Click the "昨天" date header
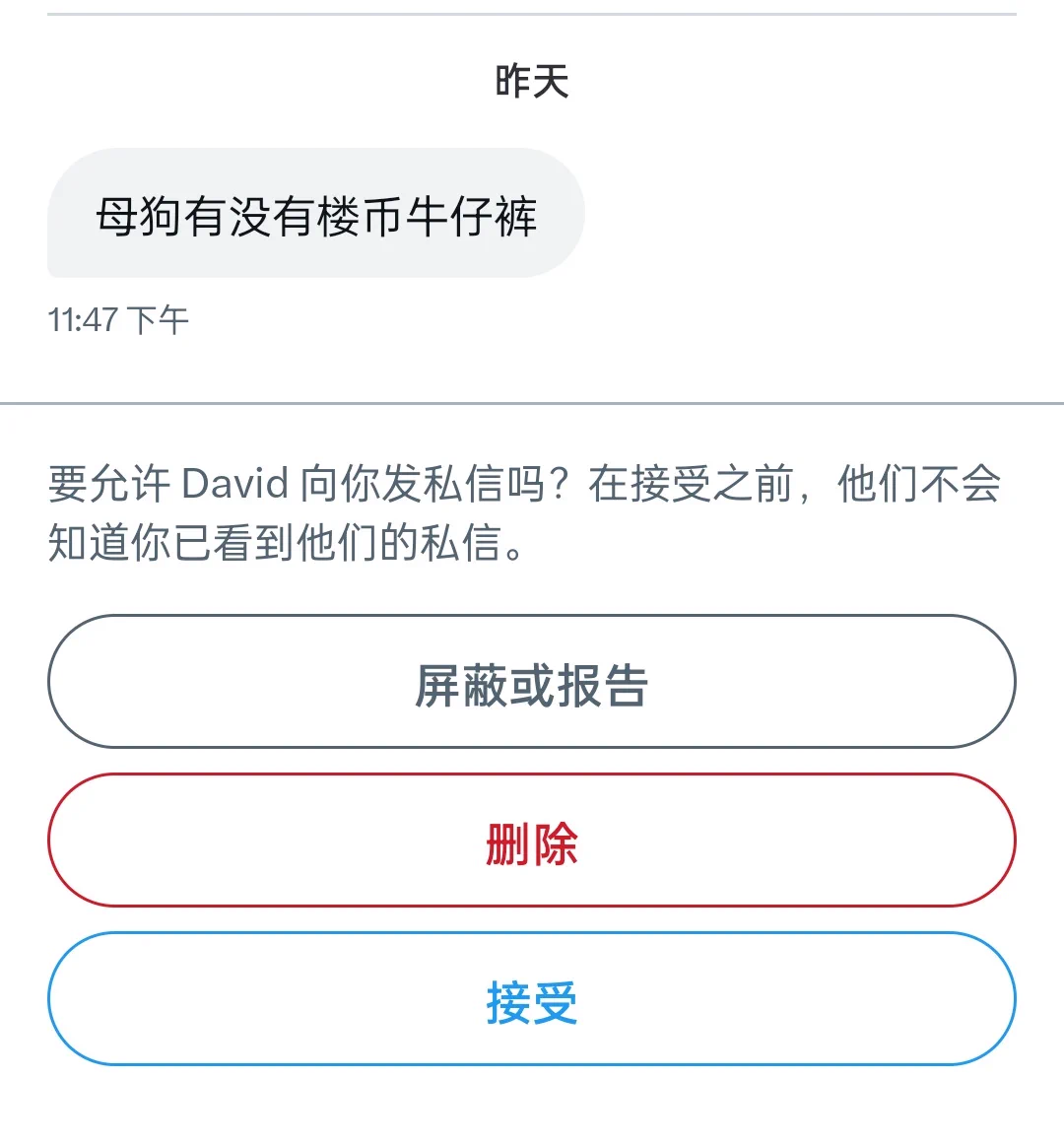This screenshot has width=1064, height=1145. (x=532, y=82)
